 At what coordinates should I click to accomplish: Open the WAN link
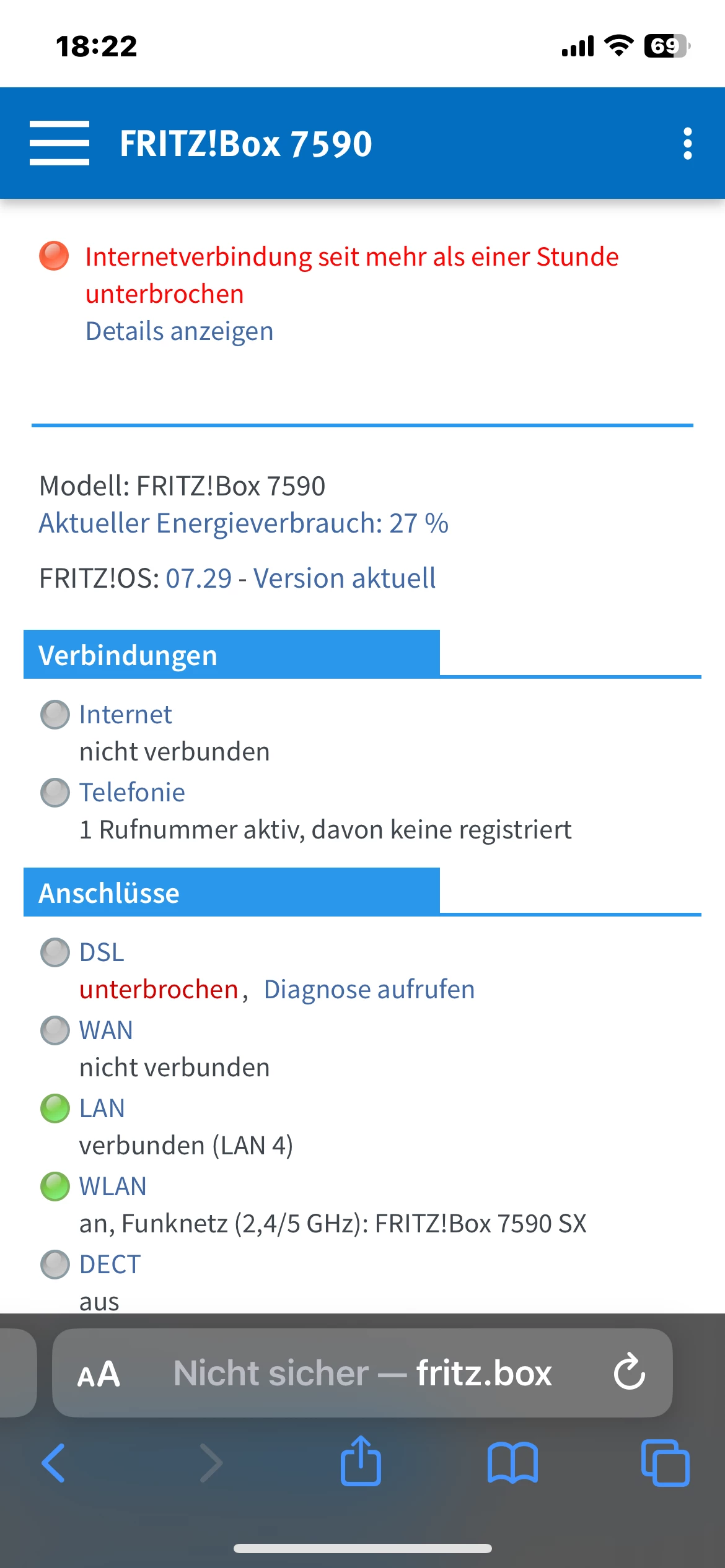click(x=106, y=1030)
